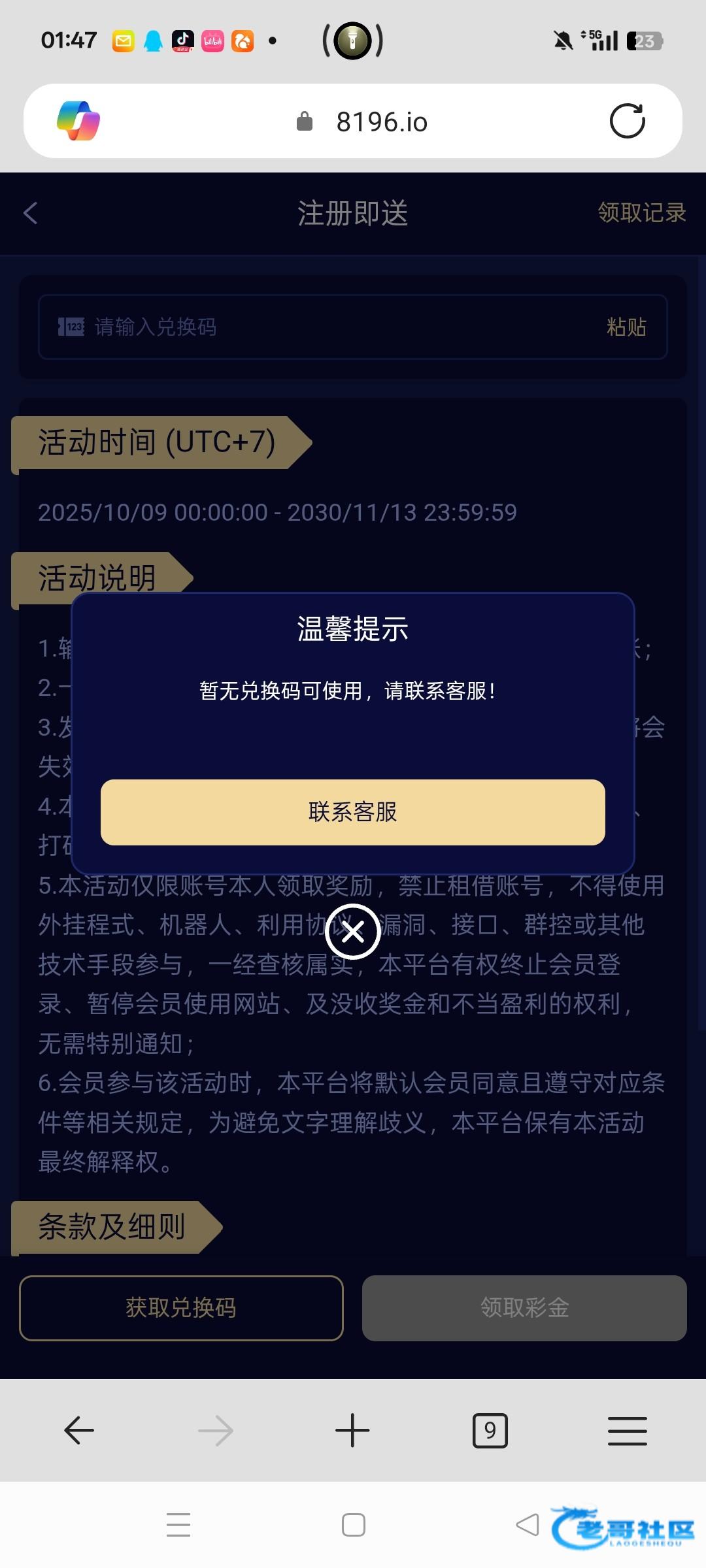Open the browser hamburger menu
The height and width of the screenshot is (1568, 706).
(x=628, y=1431)
